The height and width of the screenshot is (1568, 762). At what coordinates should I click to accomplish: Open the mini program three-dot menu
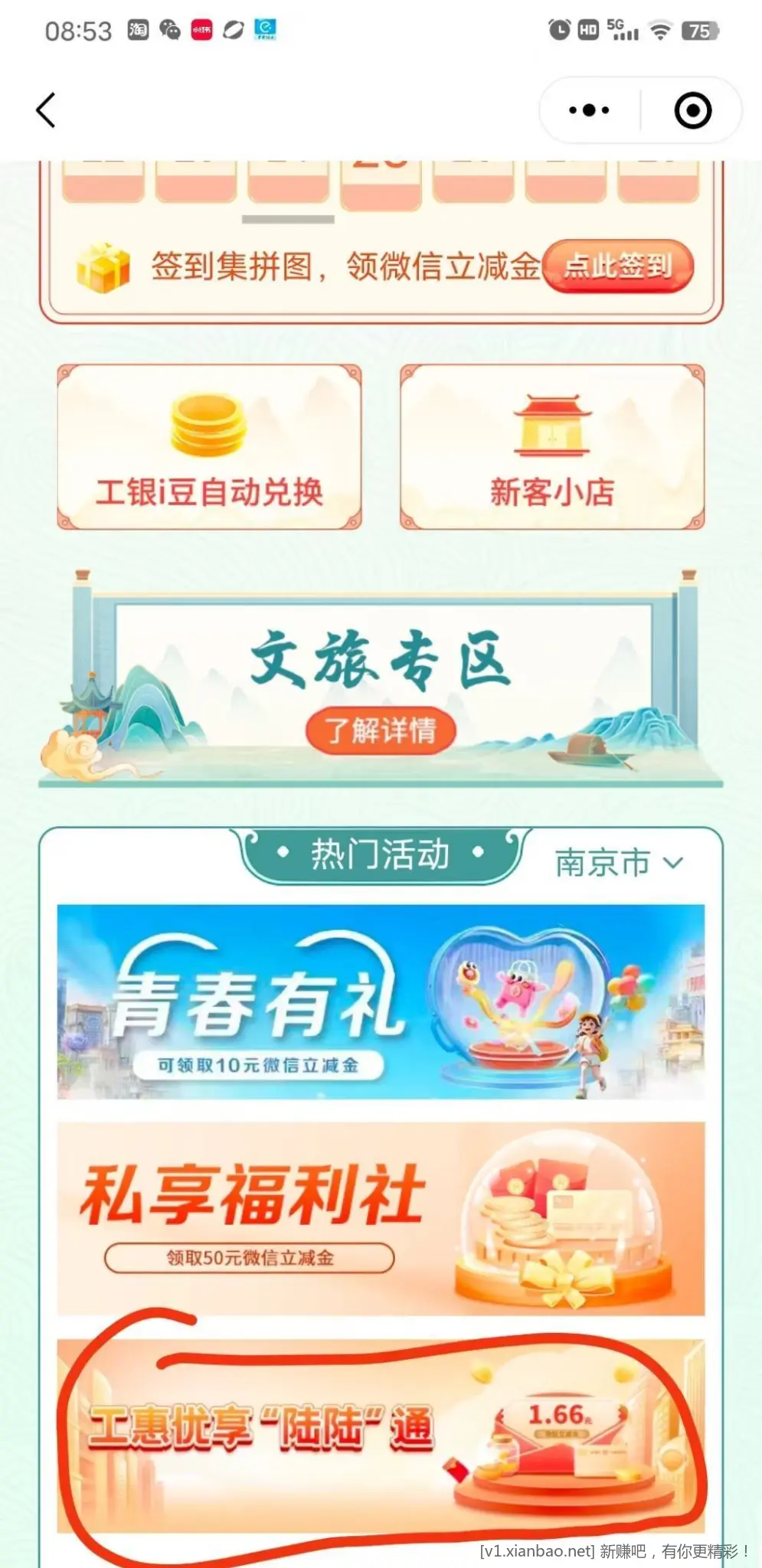(589, 110)
